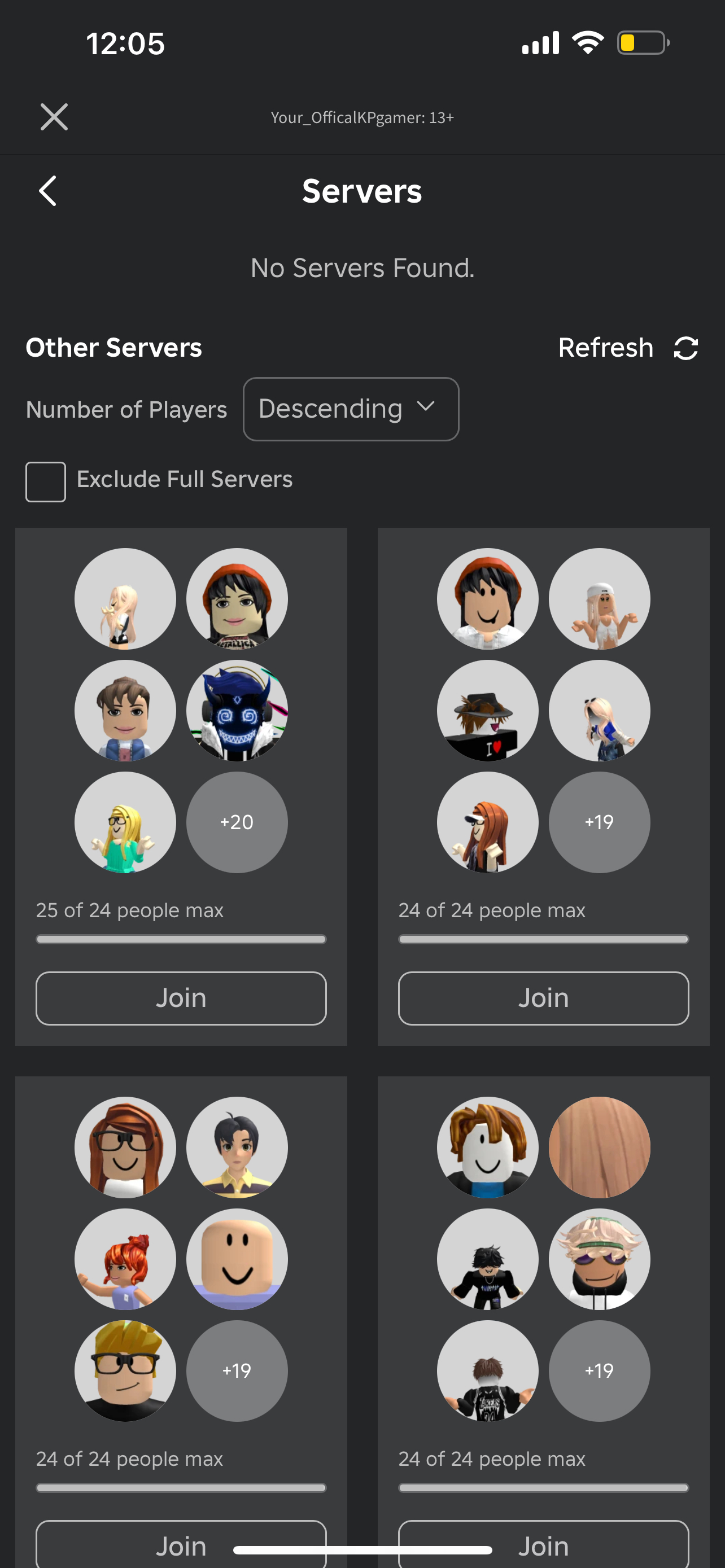This screenshot has height=1568, width=725.
Task: Open the +20 more players bubble
Action: coord(237,822)
